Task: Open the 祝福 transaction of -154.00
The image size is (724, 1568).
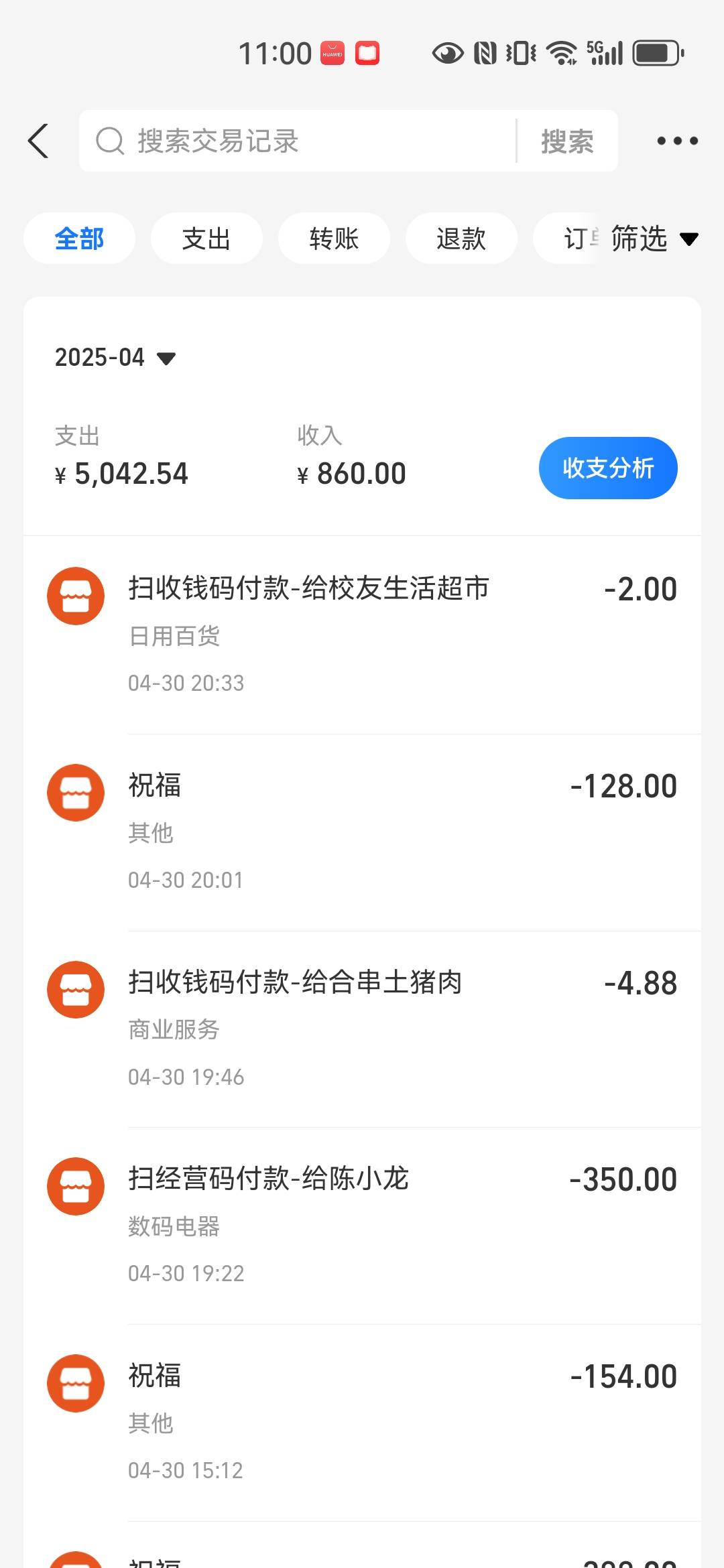Action: pyautogui.click(x=362, y=1423)
